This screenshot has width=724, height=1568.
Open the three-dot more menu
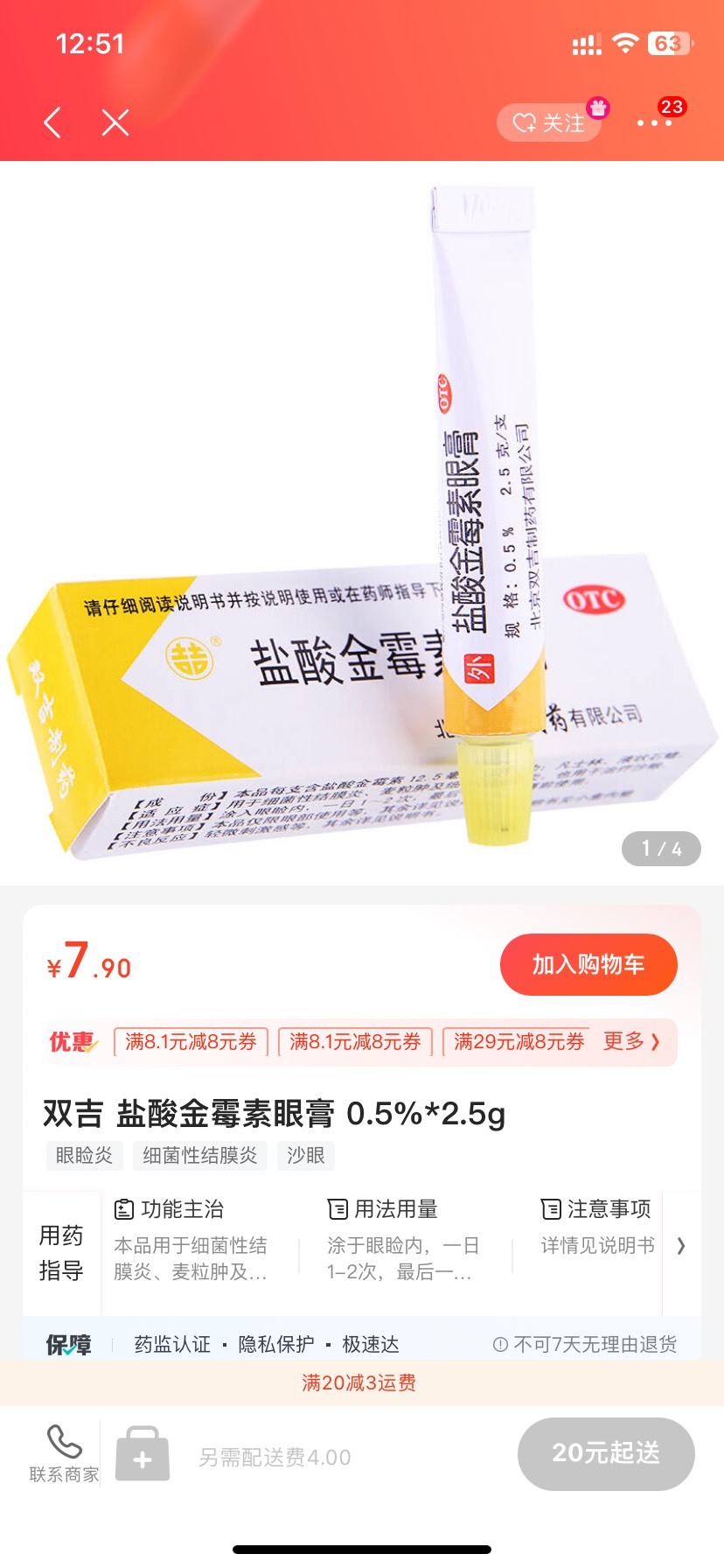[x=654, y=123]
